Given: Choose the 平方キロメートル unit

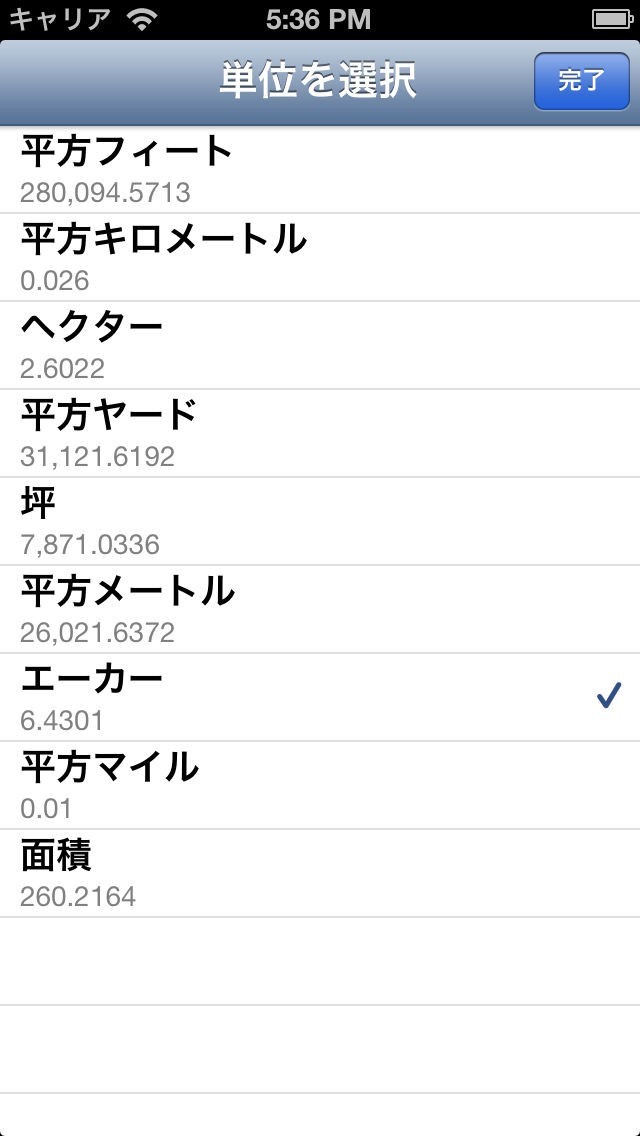Looking at the screenshot, I should pyautogui.click(x=320, y=257).
